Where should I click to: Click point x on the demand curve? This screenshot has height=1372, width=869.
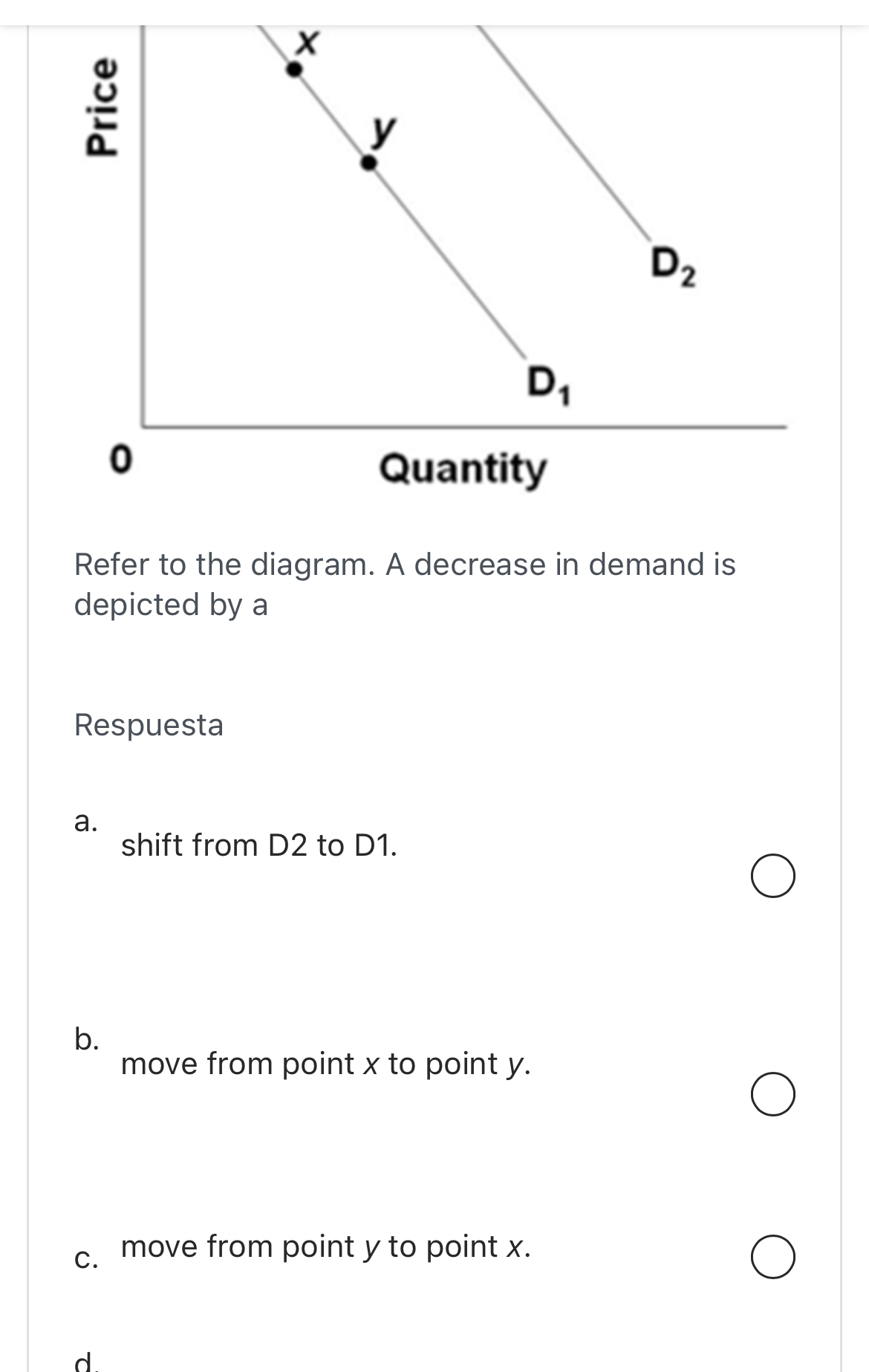point(293,69)
